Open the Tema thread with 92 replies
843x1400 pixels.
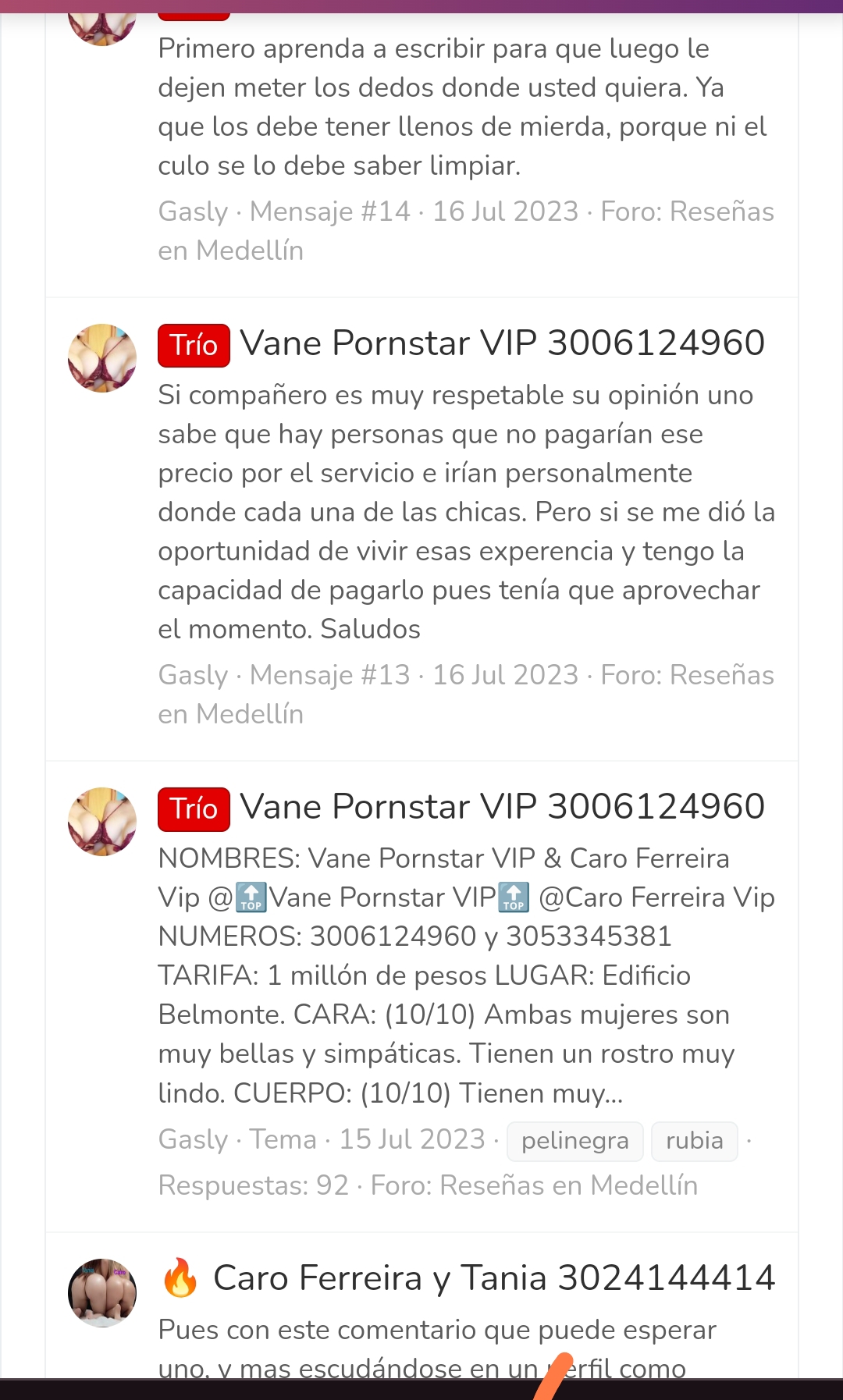click(x=502, y=807)
